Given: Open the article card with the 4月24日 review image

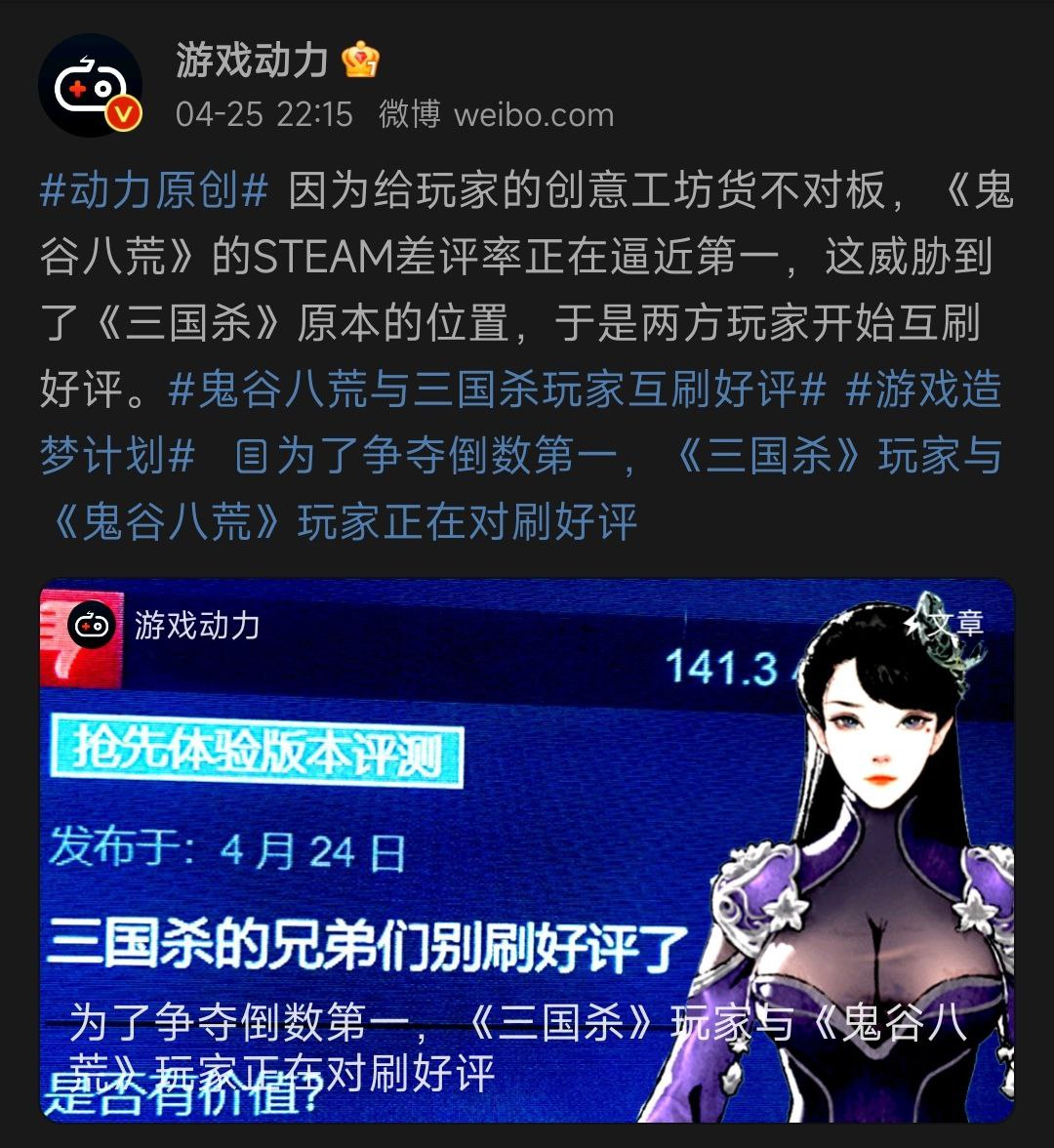Looking at the screenshot, I should pos(527,849).
